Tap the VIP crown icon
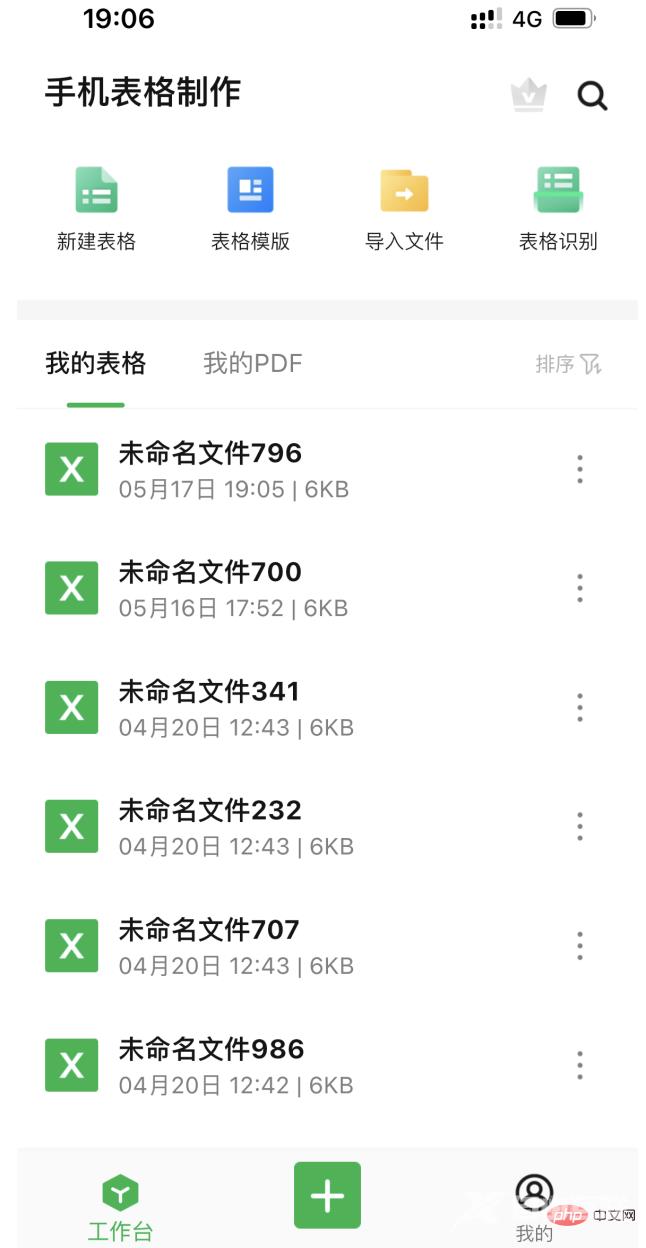This screenshot has width=646, height=1248. tap(528, 96)
